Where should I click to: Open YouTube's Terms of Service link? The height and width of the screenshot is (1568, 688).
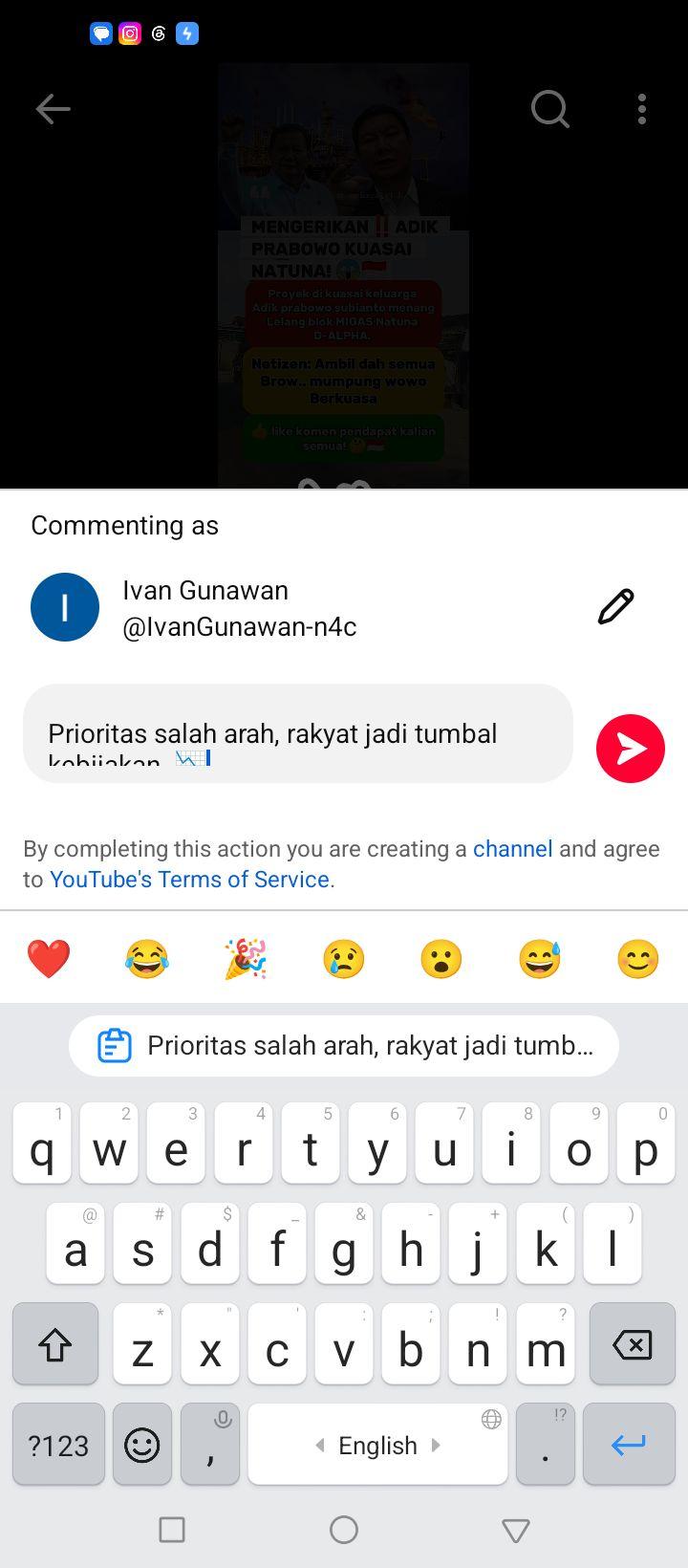coord(189,880)
